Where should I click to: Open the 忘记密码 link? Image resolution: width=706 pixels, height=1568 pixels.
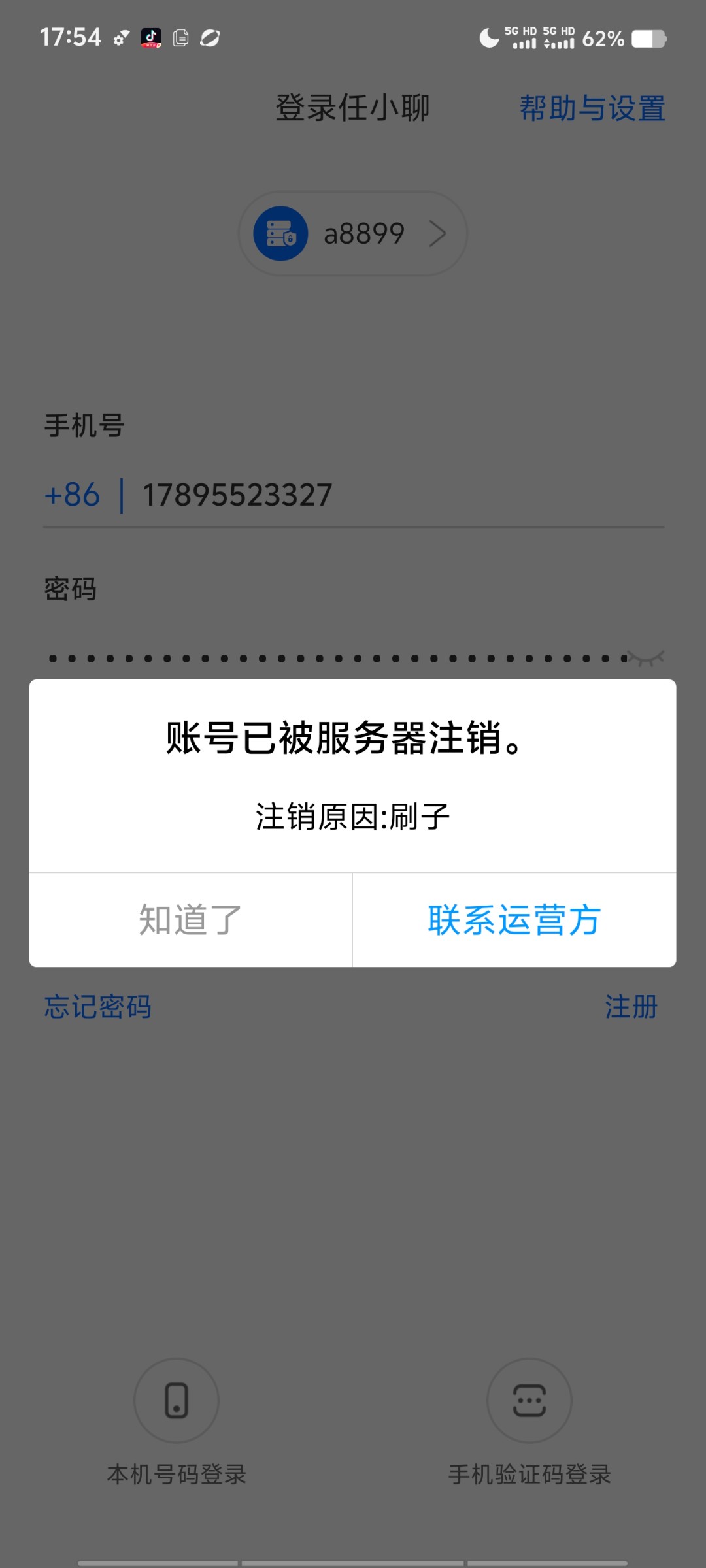click(97, 1007)
